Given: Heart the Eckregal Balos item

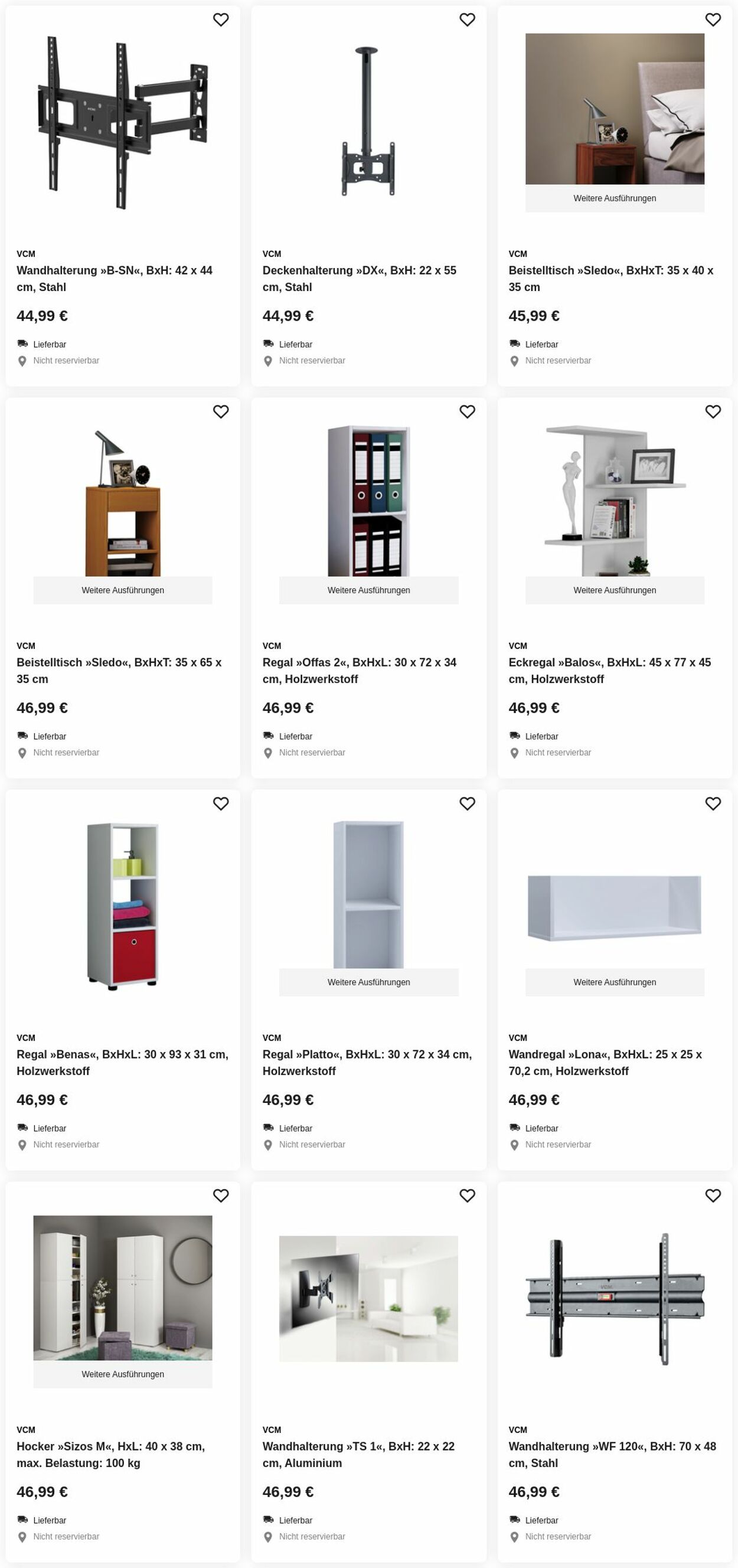Looking at the screenshot, I should (713, 412).
